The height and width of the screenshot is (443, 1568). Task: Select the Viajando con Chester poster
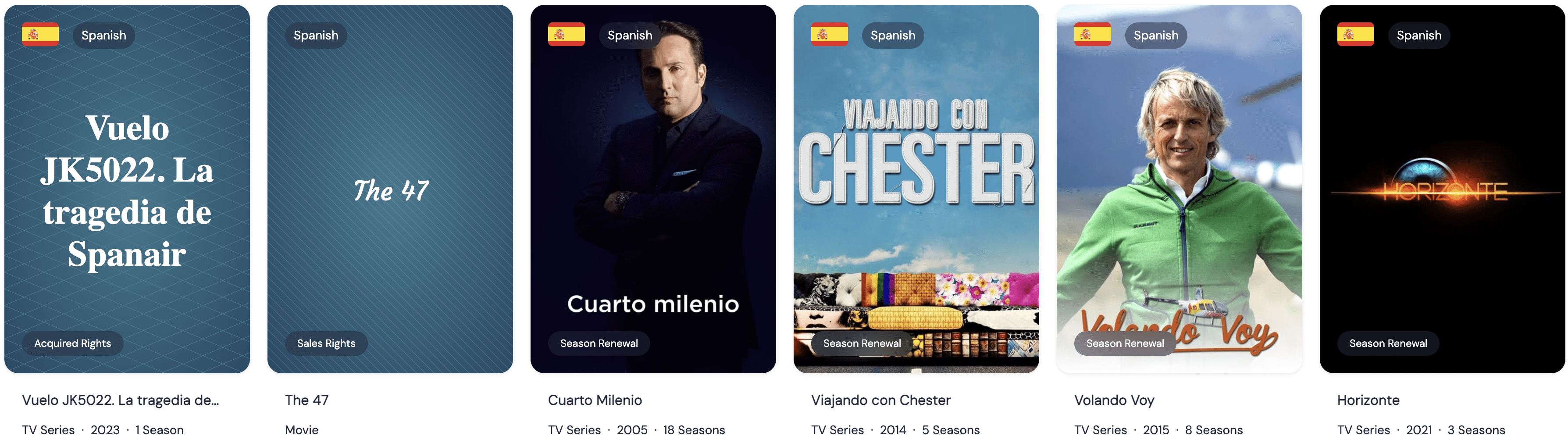[916, 189]
